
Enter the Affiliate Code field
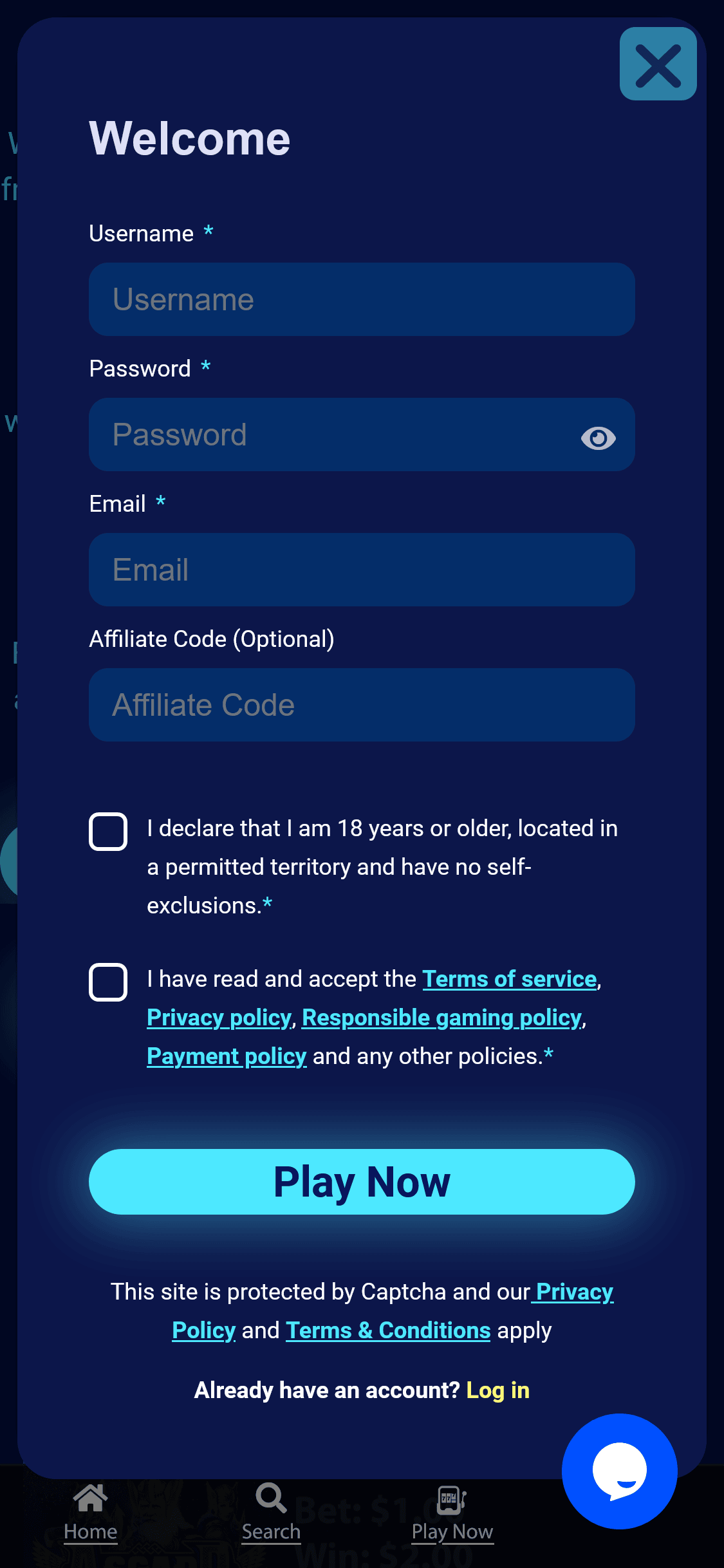tap(362, 705)
